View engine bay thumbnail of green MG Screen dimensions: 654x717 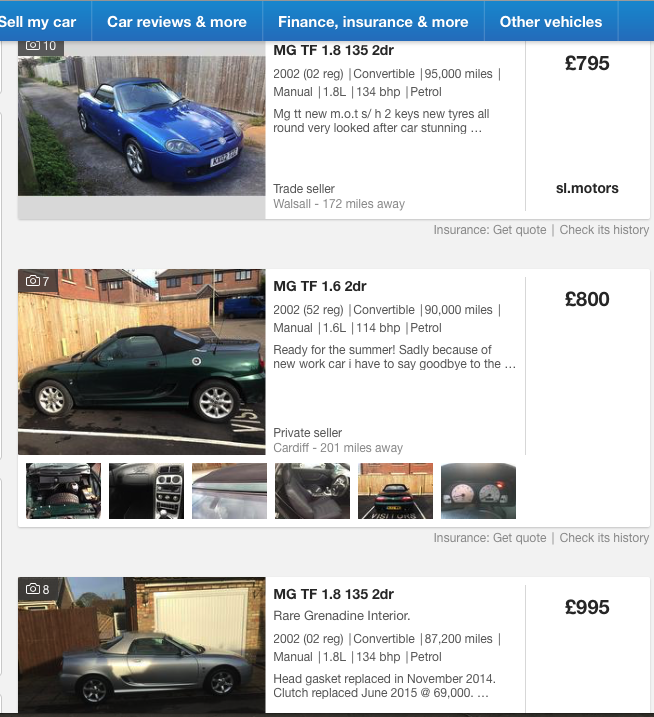[63, 491]
